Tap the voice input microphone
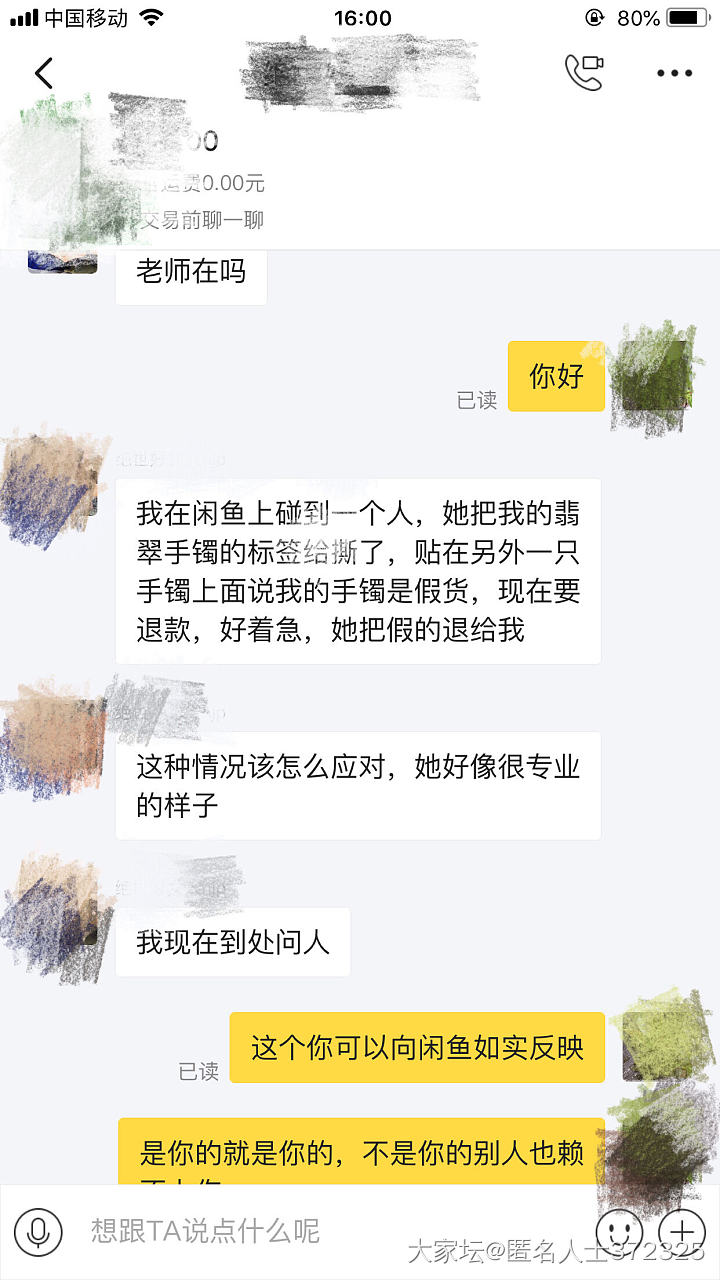This screenshot has height=1280, width=720. point(39,1231)
